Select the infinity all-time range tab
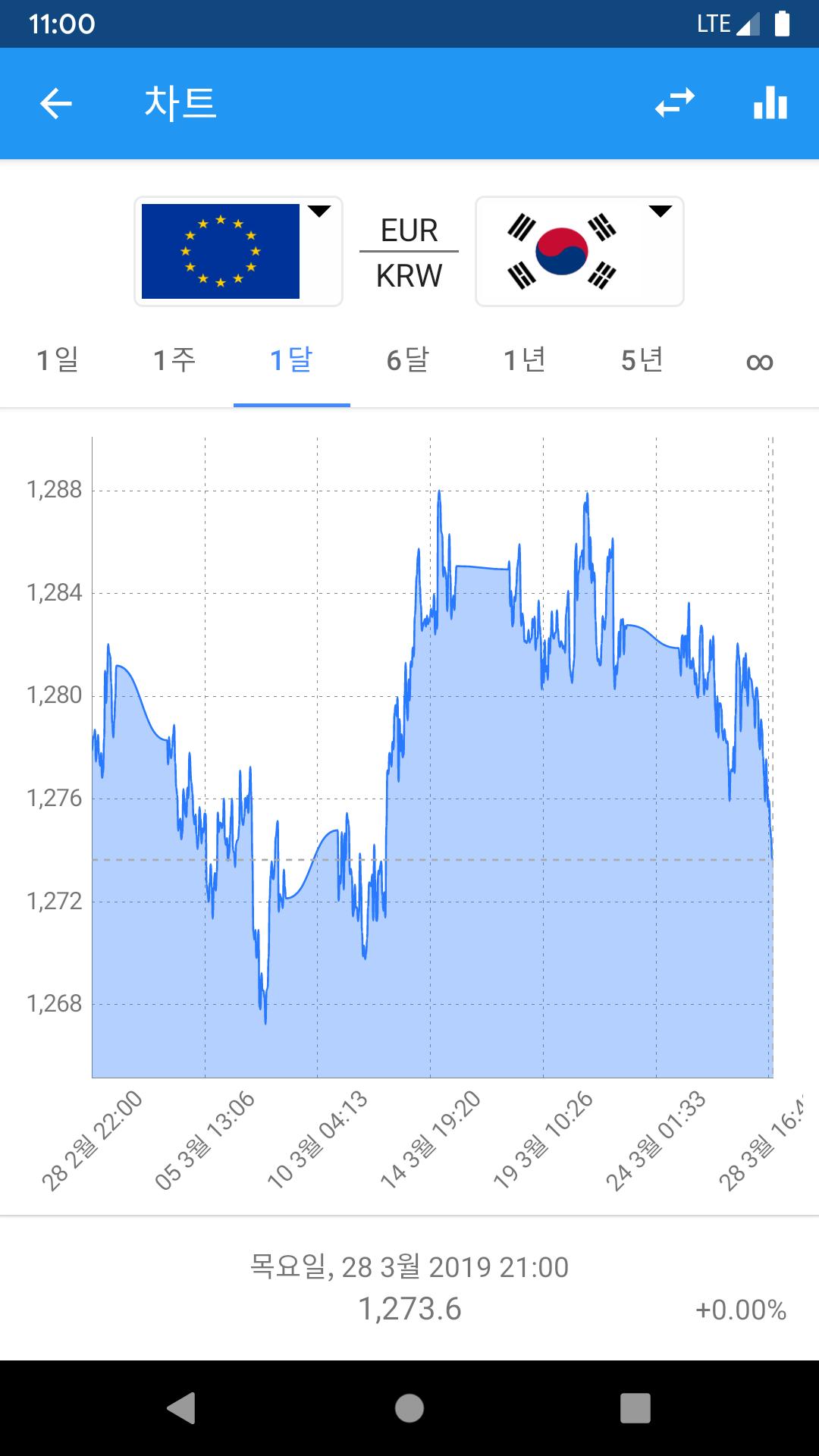Viewport: 819px width, 1456px height. 759,362
